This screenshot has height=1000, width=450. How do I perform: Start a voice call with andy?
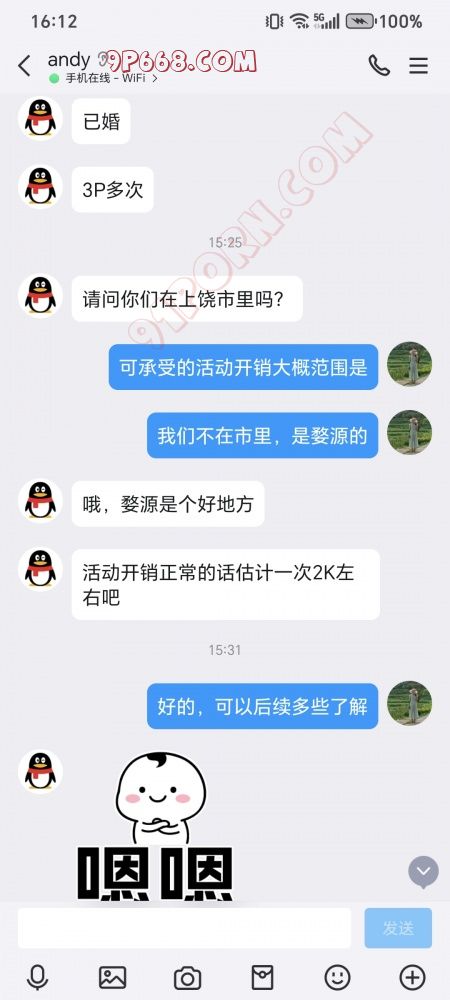(379, 65)
